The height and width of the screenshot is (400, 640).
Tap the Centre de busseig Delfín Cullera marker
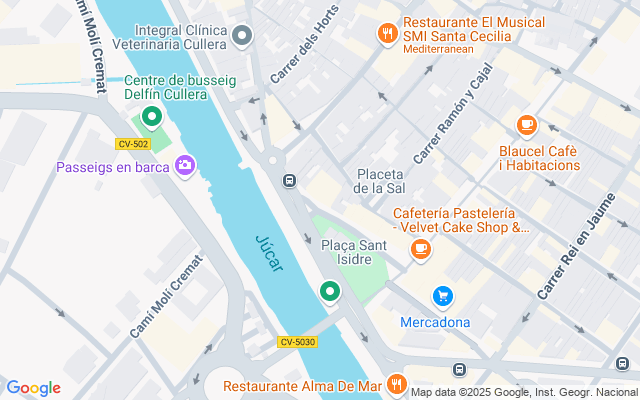coord(152,119)
